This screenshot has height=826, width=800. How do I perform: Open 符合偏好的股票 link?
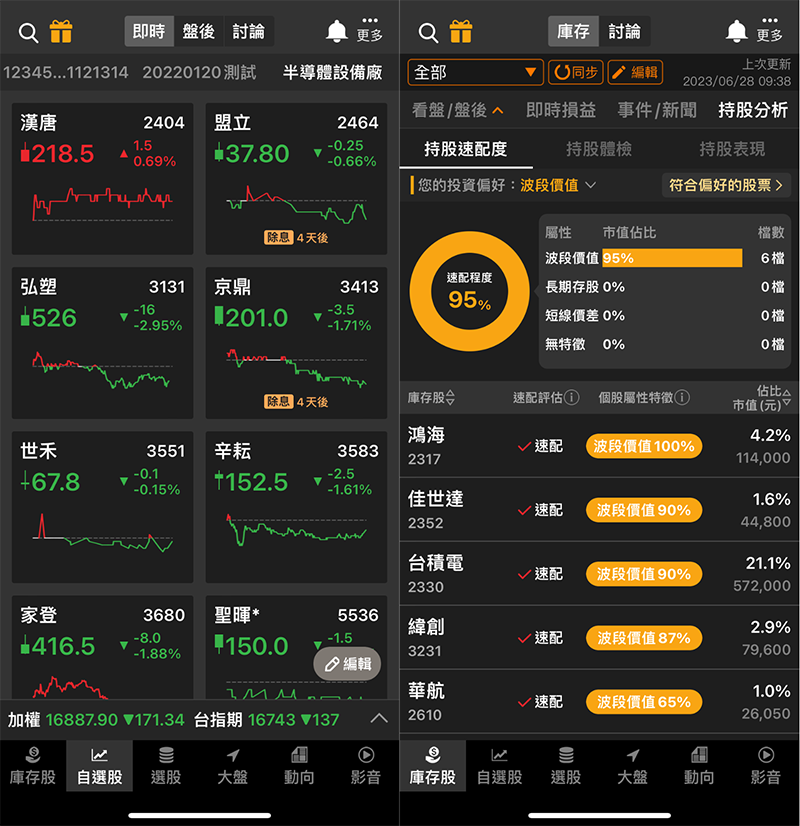coord(726,185)
